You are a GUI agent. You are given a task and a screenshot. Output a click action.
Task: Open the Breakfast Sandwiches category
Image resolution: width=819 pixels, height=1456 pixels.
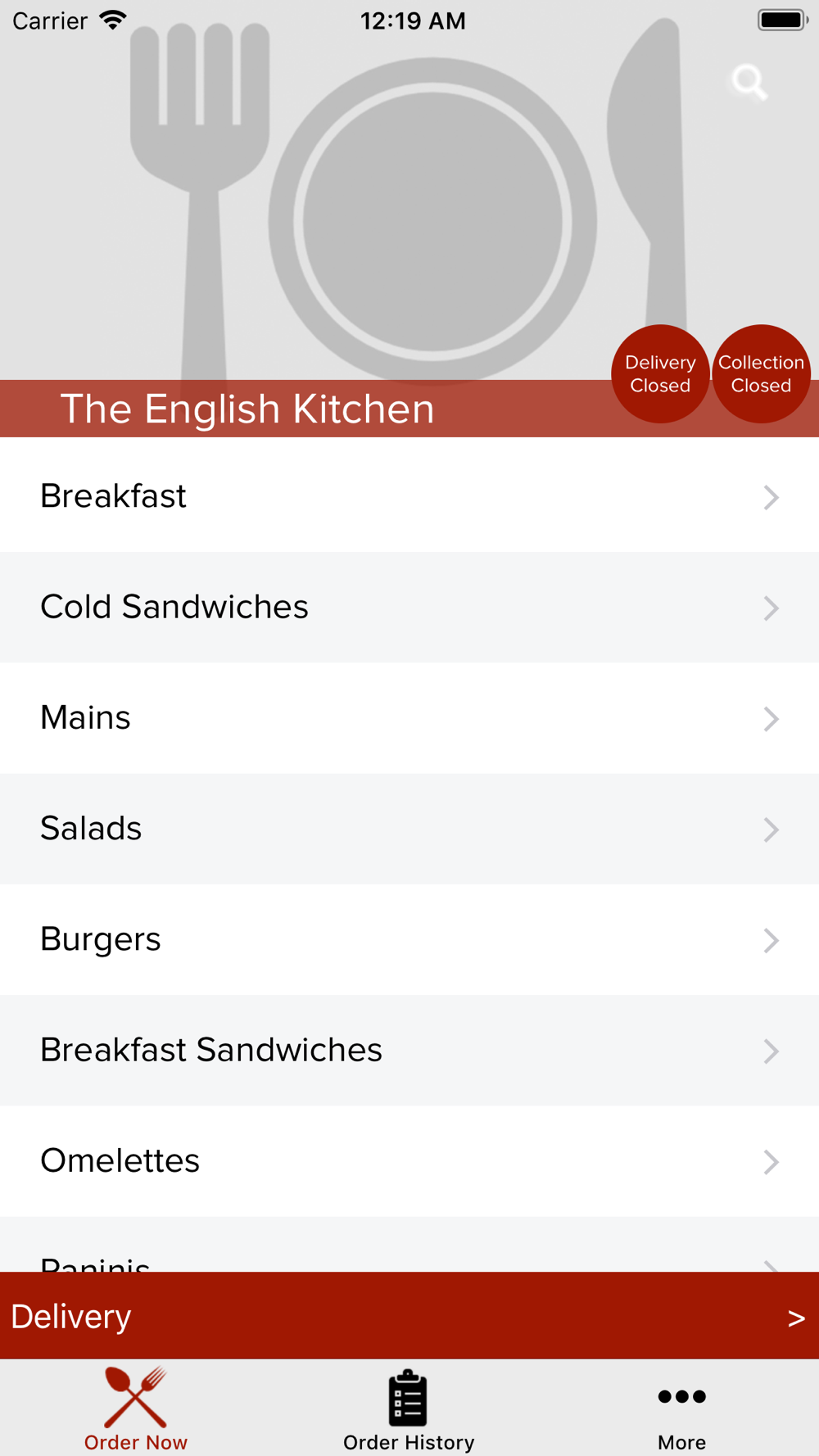(409, 1051)
